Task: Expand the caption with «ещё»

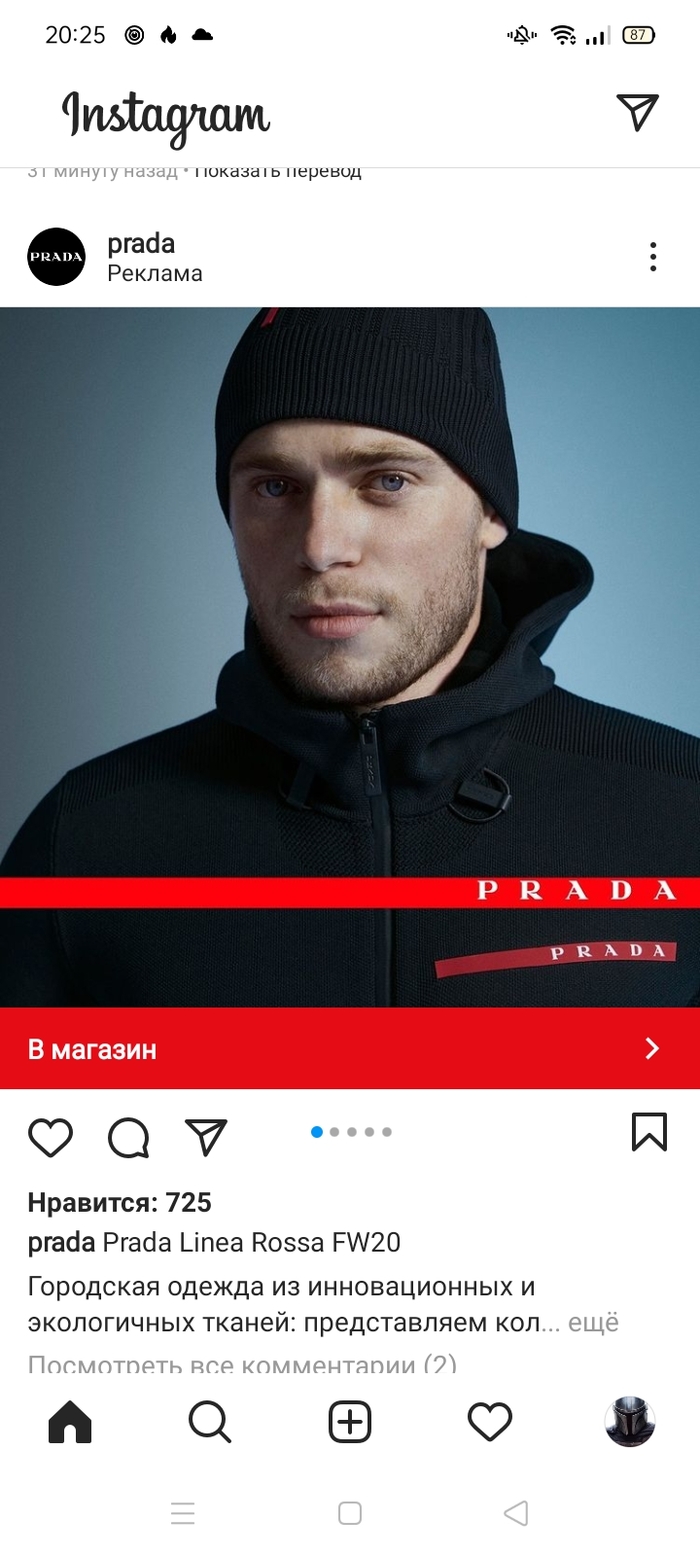Action: pos(594,1322)
